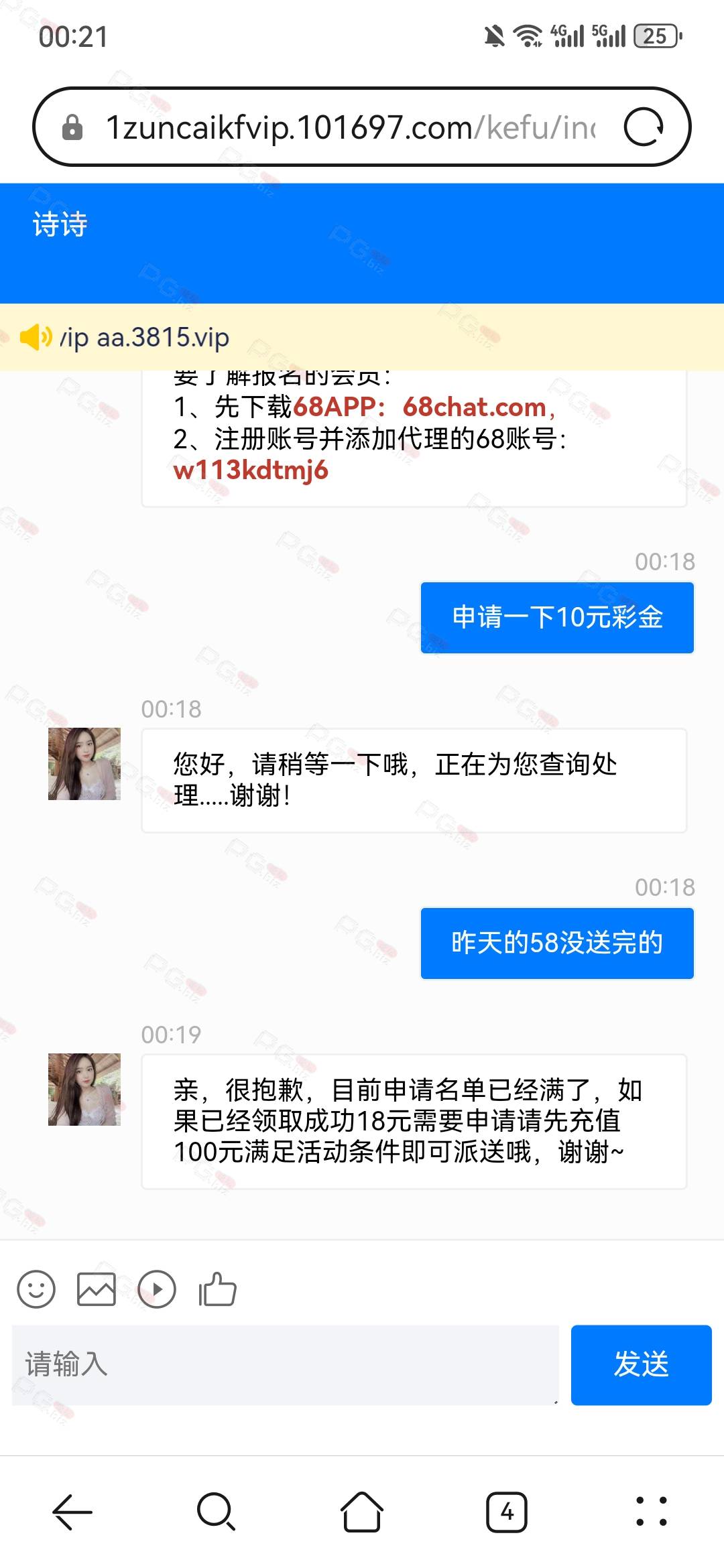Open the browser four-dot menu
Viewport: 724px width, 1568px height.
pyautogui.click(x=652, y=1512)
